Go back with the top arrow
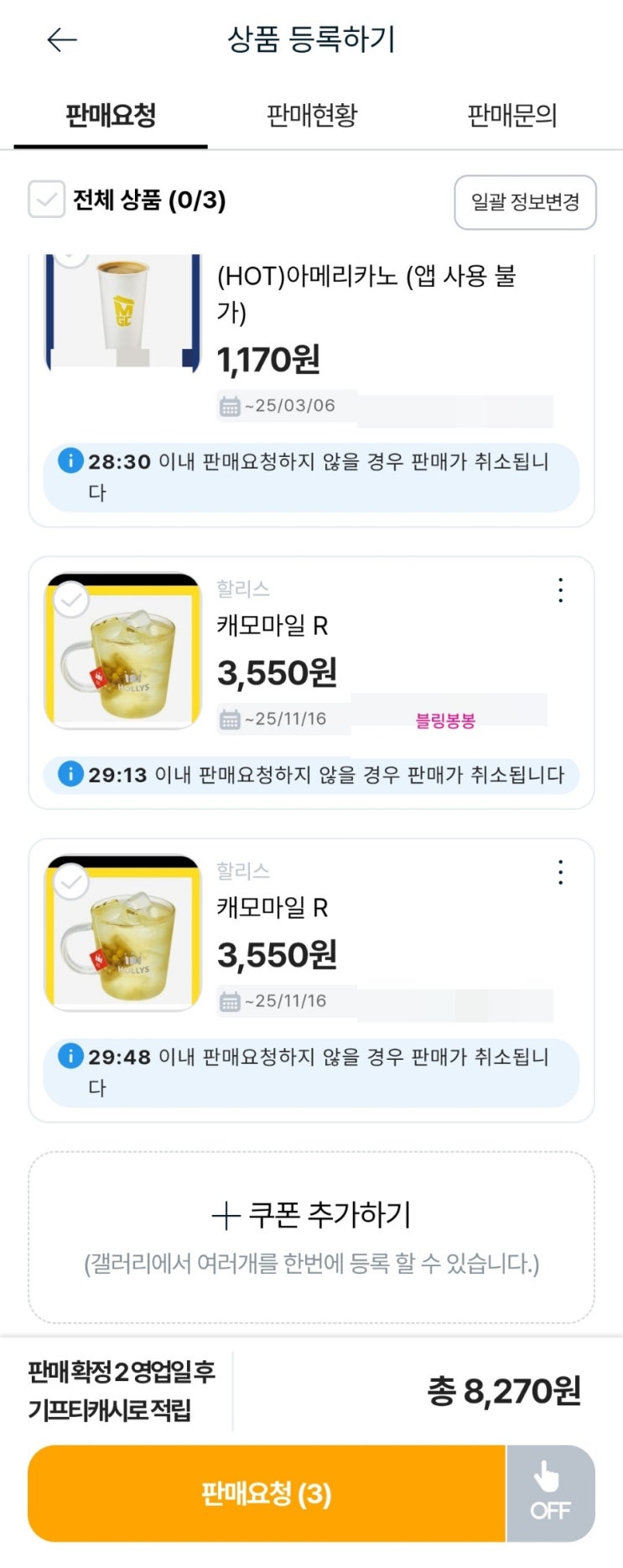This screenshot has height=1568, width=623. tap(62, 39)
